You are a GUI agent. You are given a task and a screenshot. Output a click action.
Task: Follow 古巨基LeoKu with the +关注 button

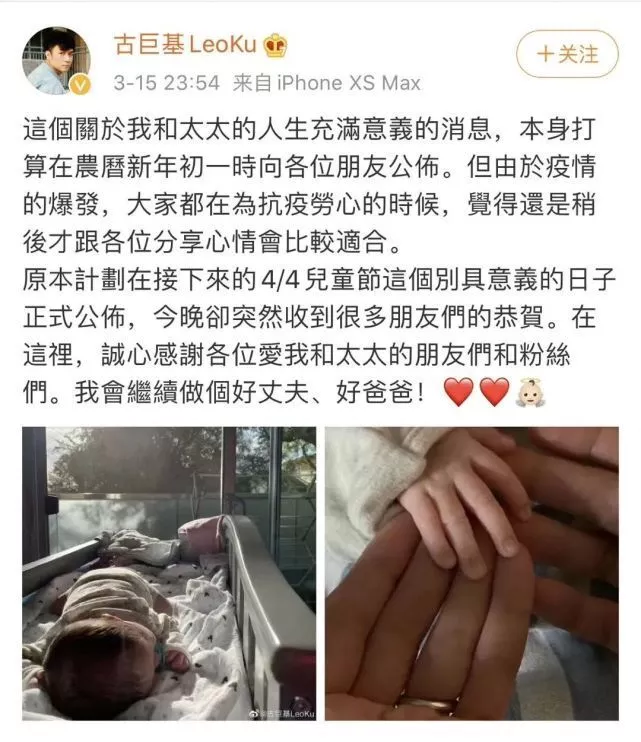tap(566, 52)
